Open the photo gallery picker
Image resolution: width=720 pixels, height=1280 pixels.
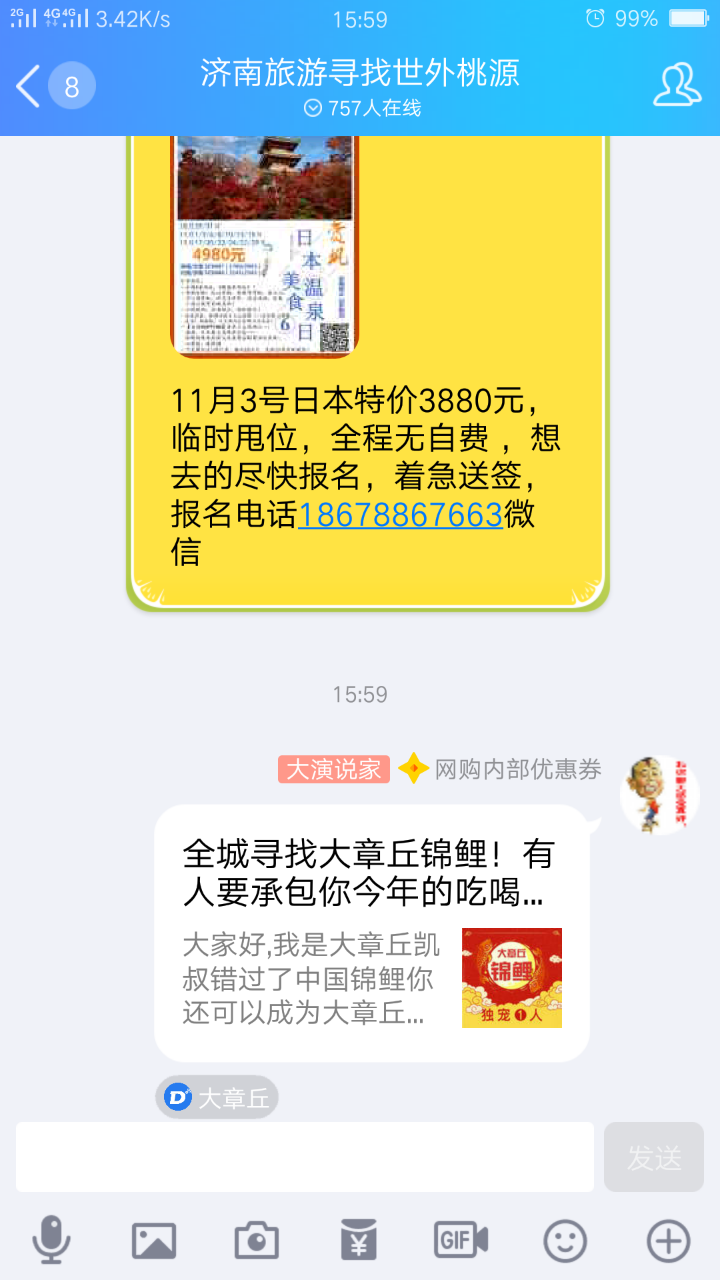(154, 1241)
